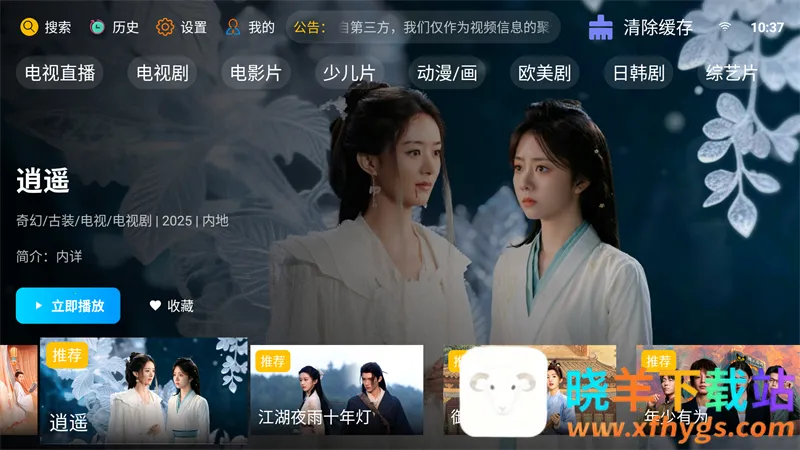Viewport: 800px width, 450px height.
Task: Open 设置 settings
Action: pyautogui.click(x=181, y=27)
